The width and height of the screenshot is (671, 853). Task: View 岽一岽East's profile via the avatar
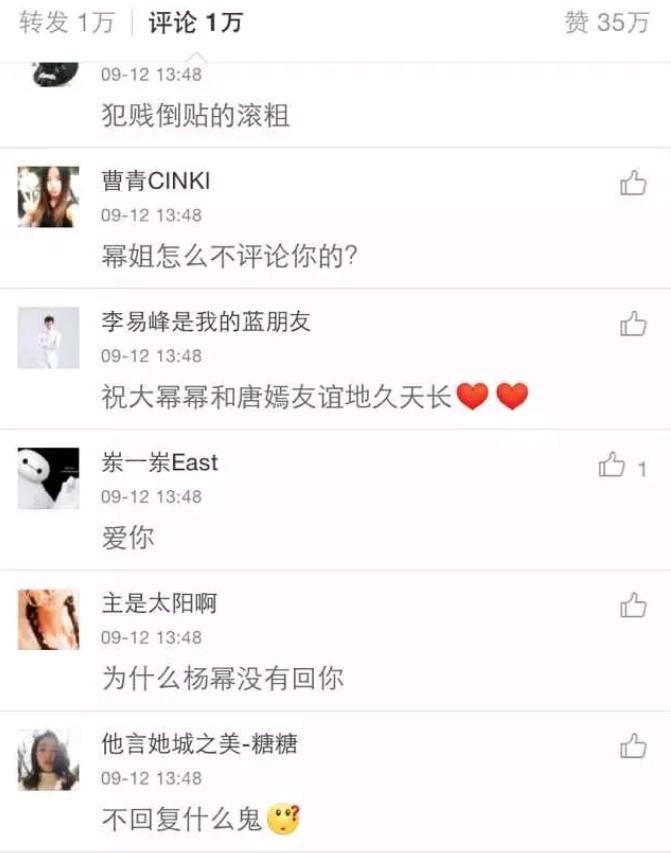(x=48, y=479)
